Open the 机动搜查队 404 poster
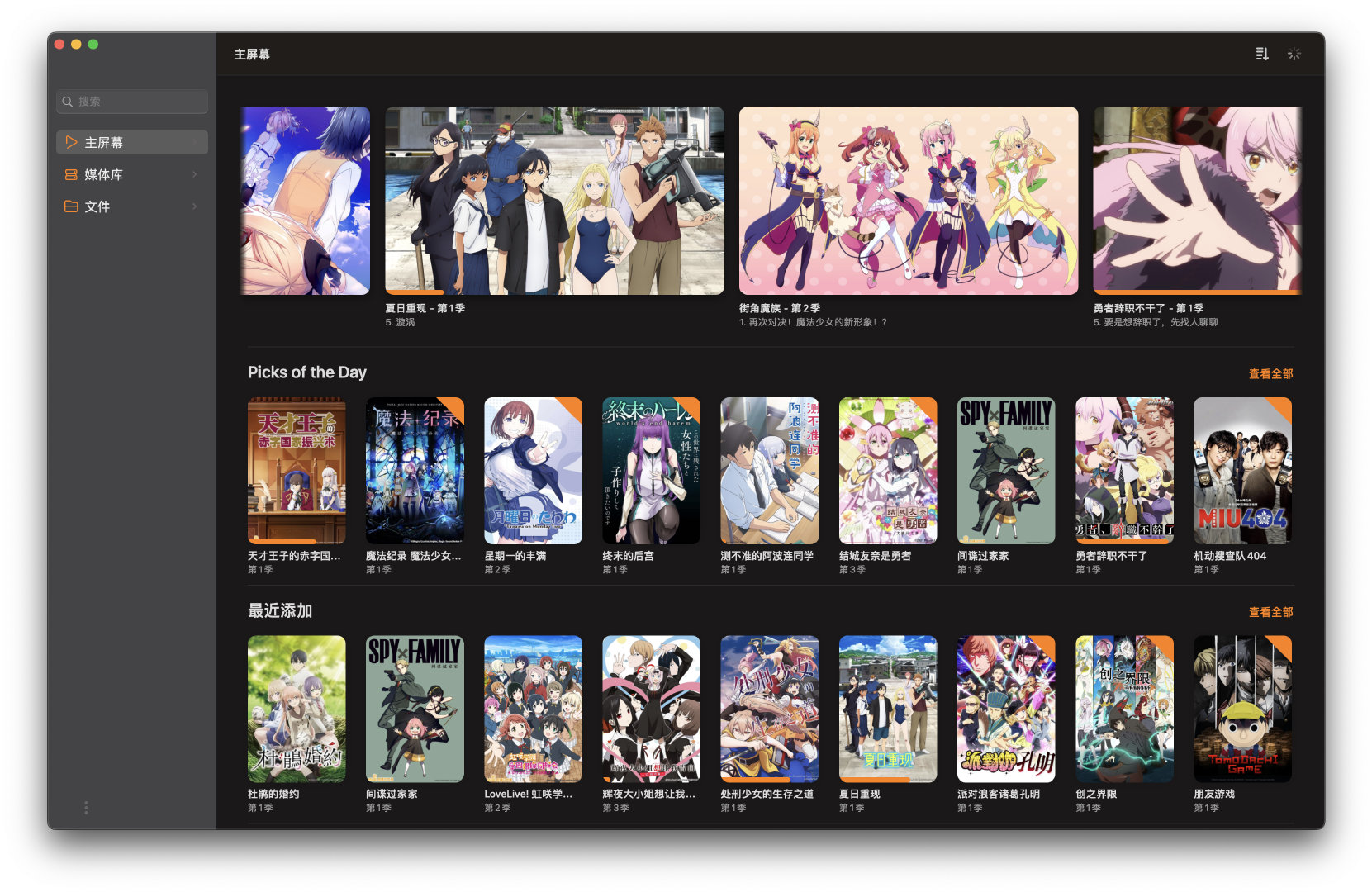Screen dimensions: 1372x892 (1242, 471)
